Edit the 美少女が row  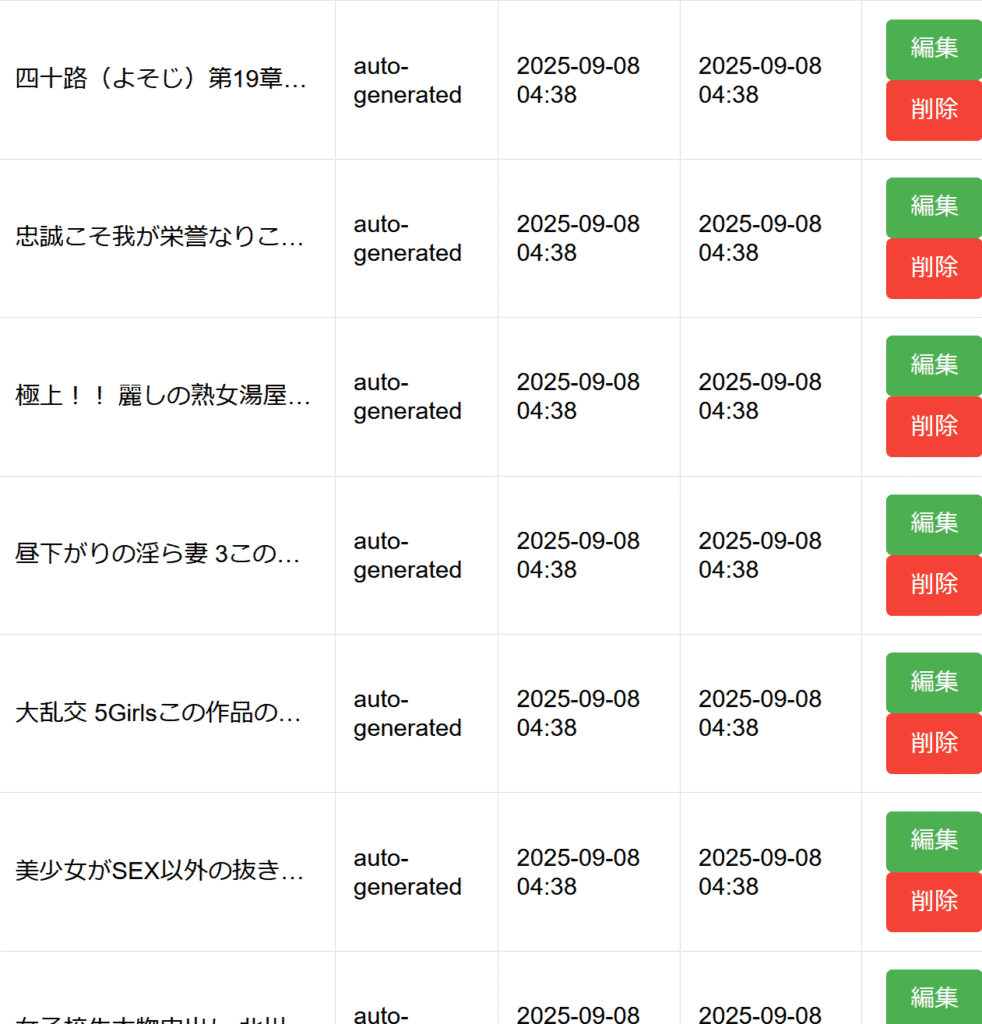tap(933, 841)
